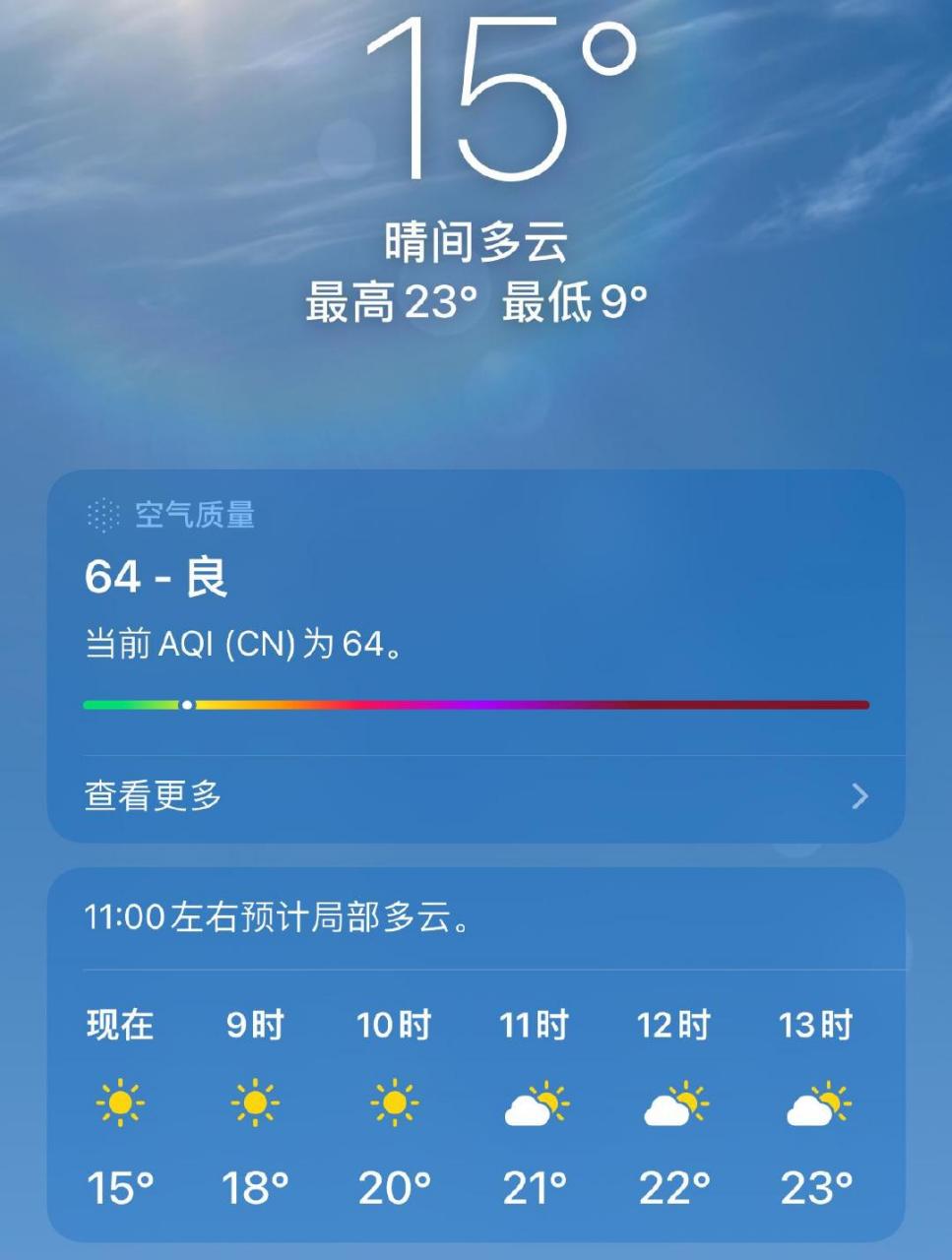The image size is (952, 1260).
Task: Tap the 最高23° 最低9° summary
Action: pos(476,302)
